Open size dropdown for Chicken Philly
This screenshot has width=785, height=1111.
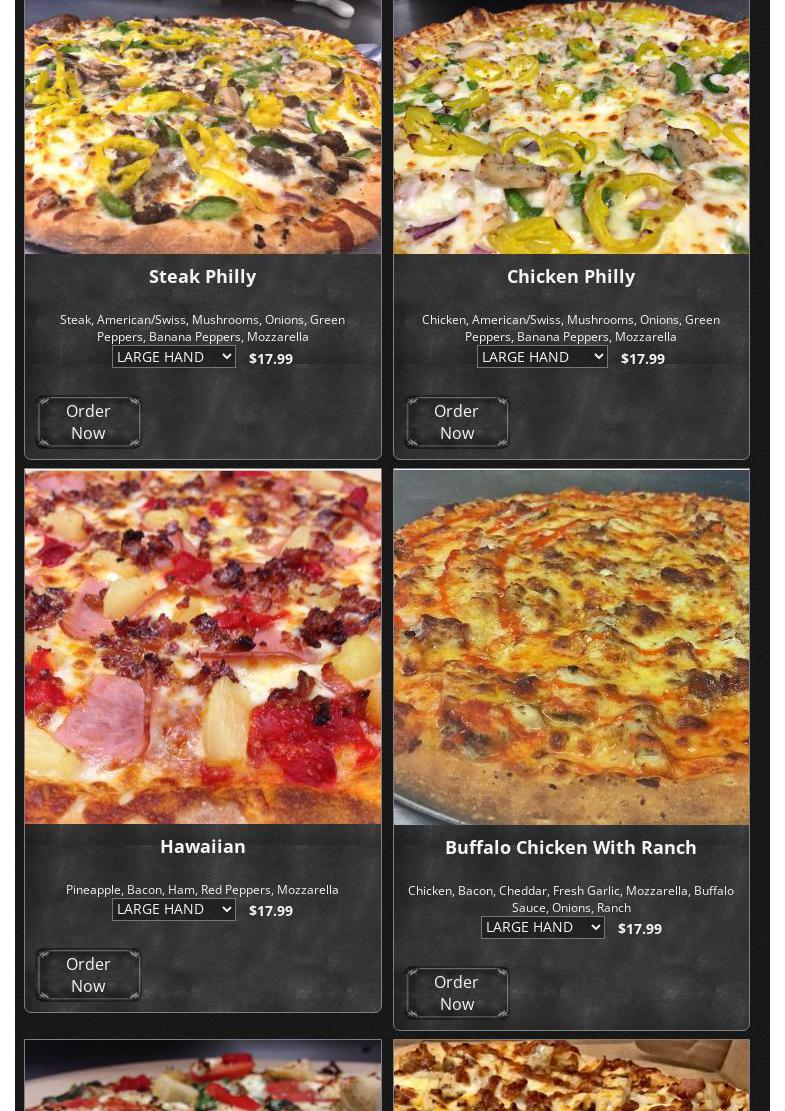(x=542, y=357)
